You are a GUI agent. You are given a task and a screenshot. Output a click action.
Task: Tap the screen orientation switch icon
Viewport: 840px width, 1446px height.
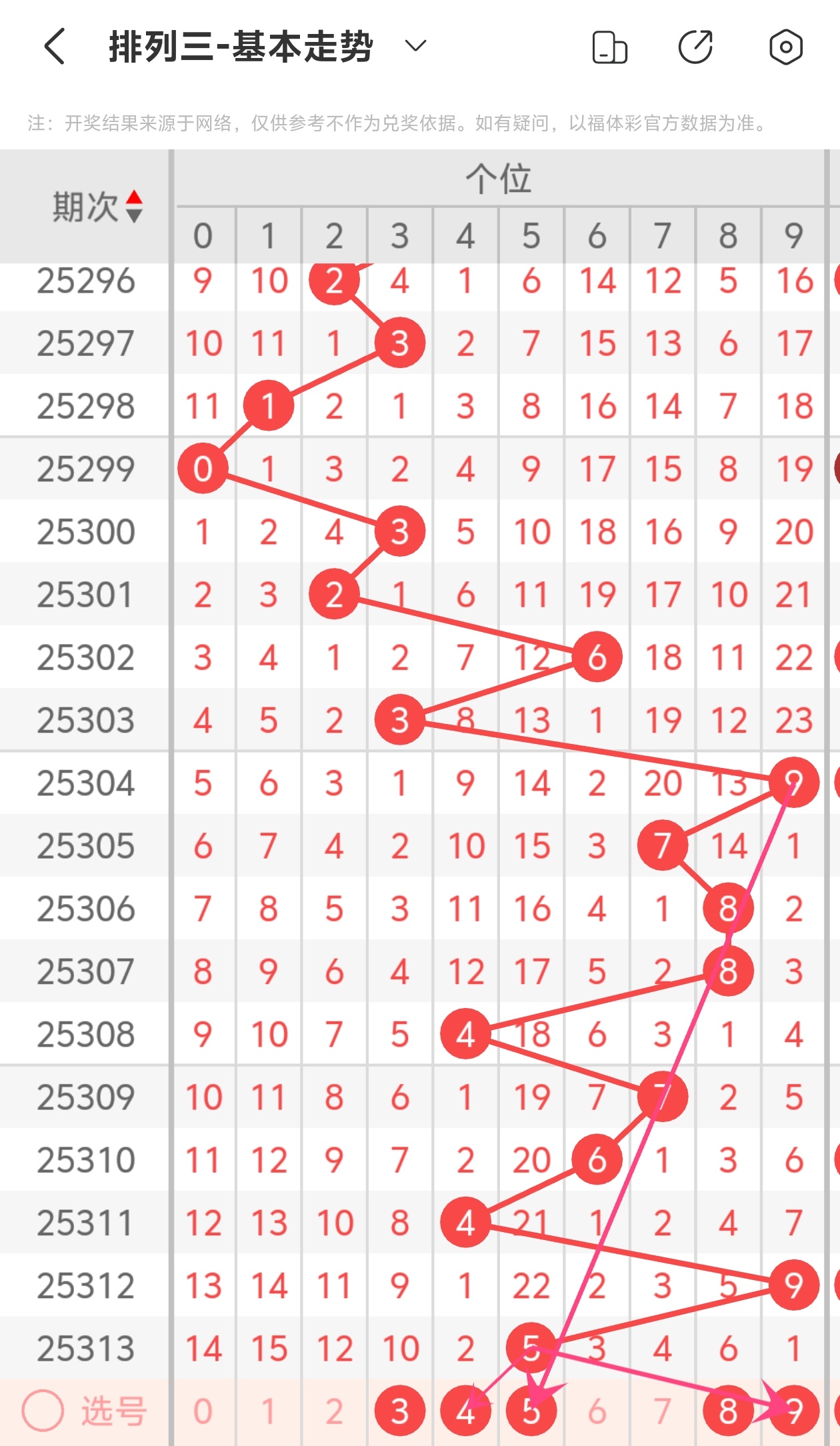coord(609,47)
